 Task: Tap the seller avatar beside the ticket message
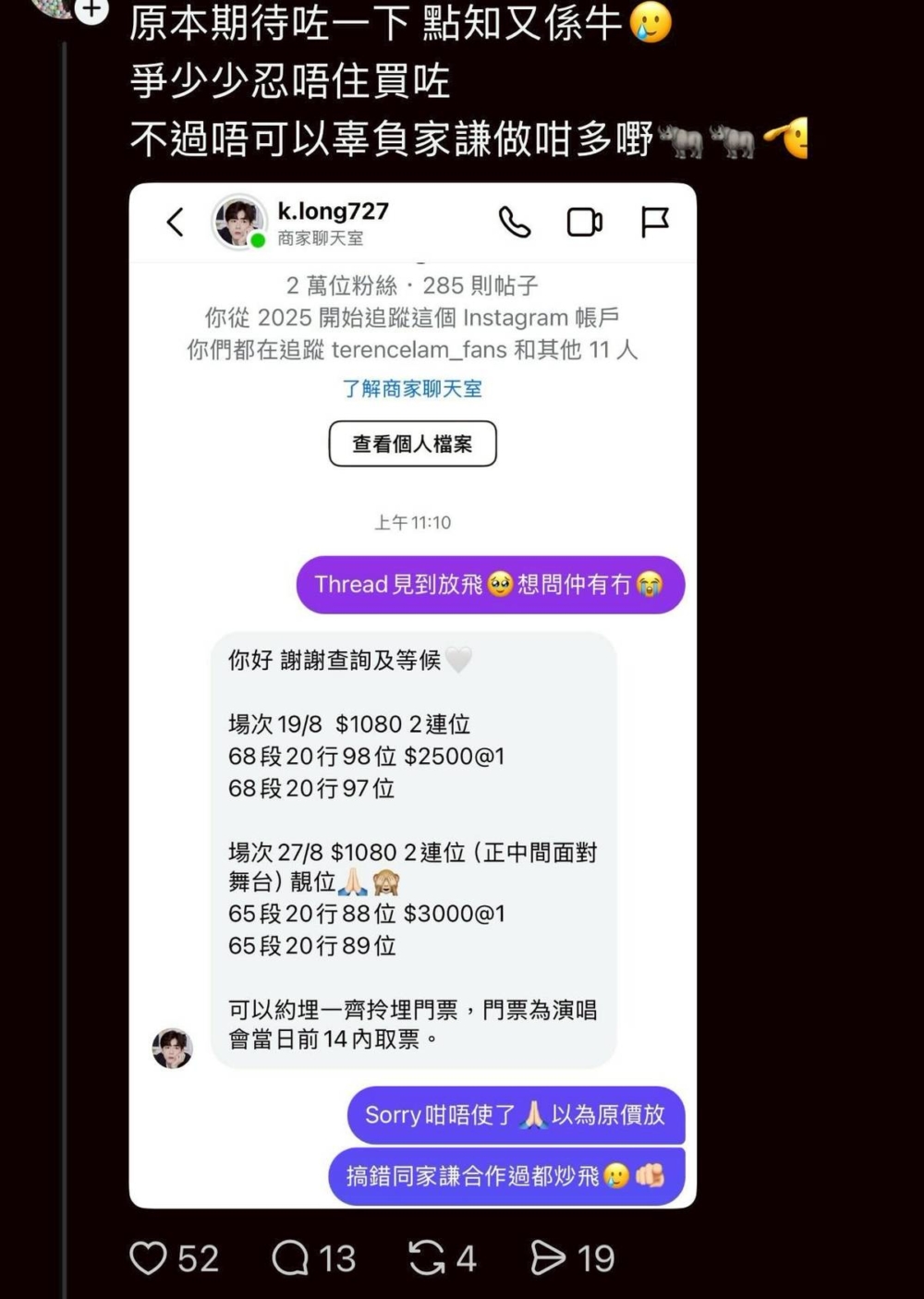(x=172, y=1049)
